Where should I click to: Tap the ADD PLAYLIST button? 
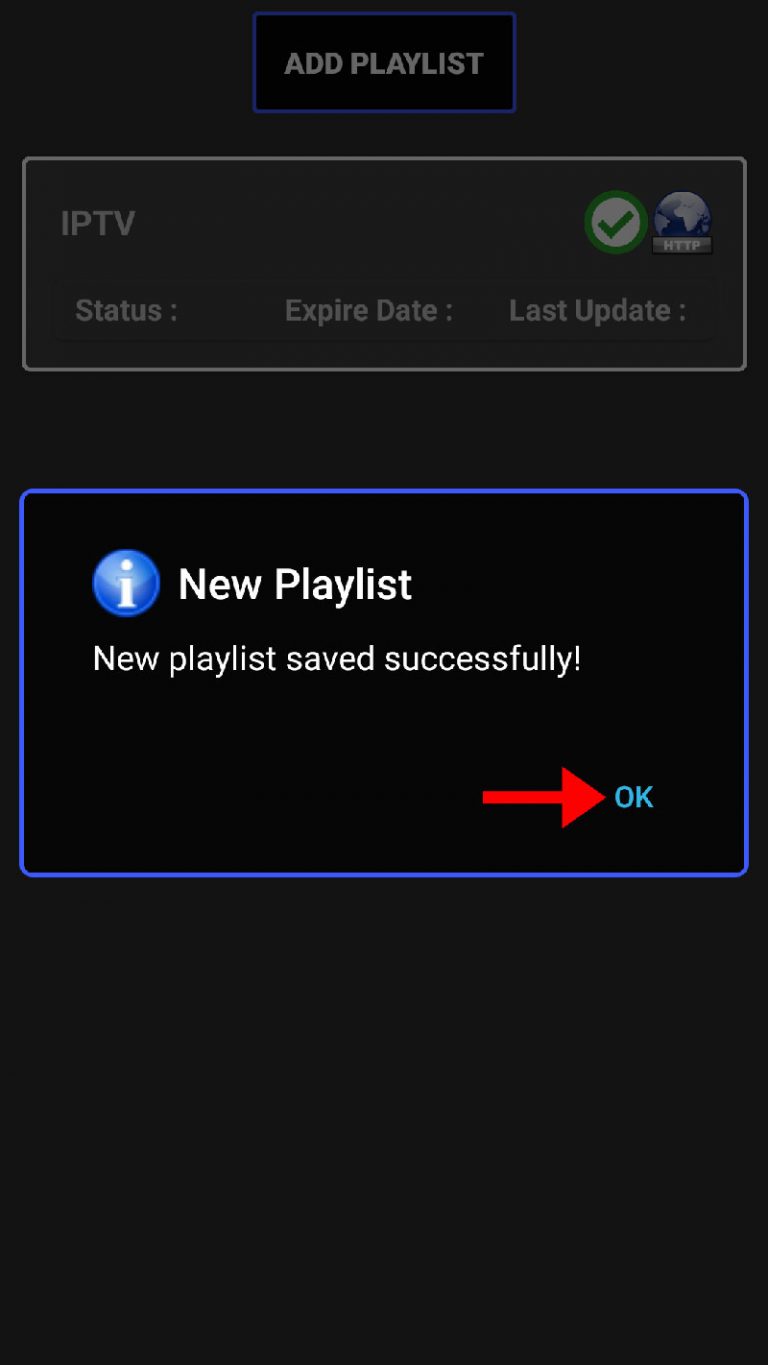click(x=384, y=63)
